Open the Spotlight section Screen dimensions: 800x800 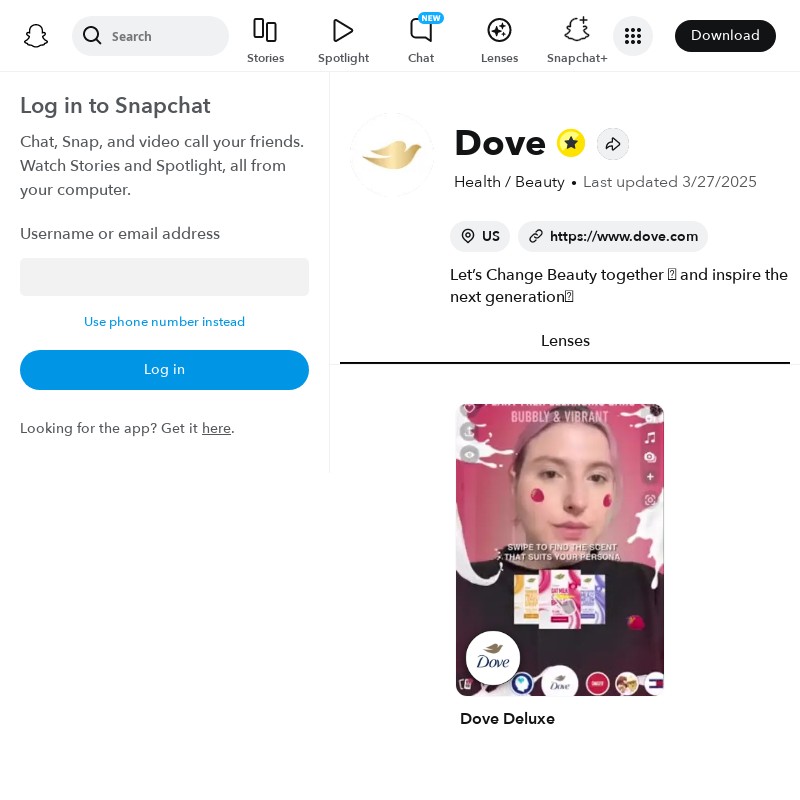343,41
